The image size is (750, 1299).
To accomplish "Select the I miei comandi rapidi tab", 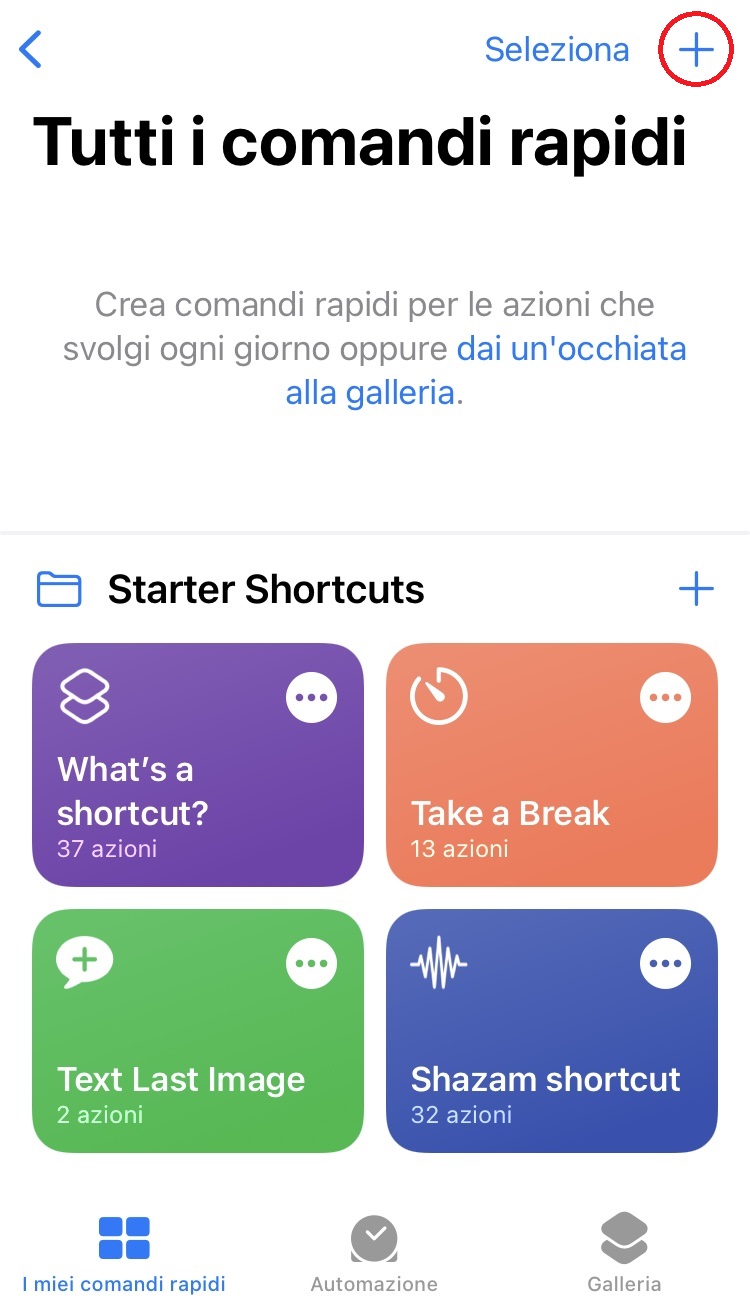I will point(124,1254).
